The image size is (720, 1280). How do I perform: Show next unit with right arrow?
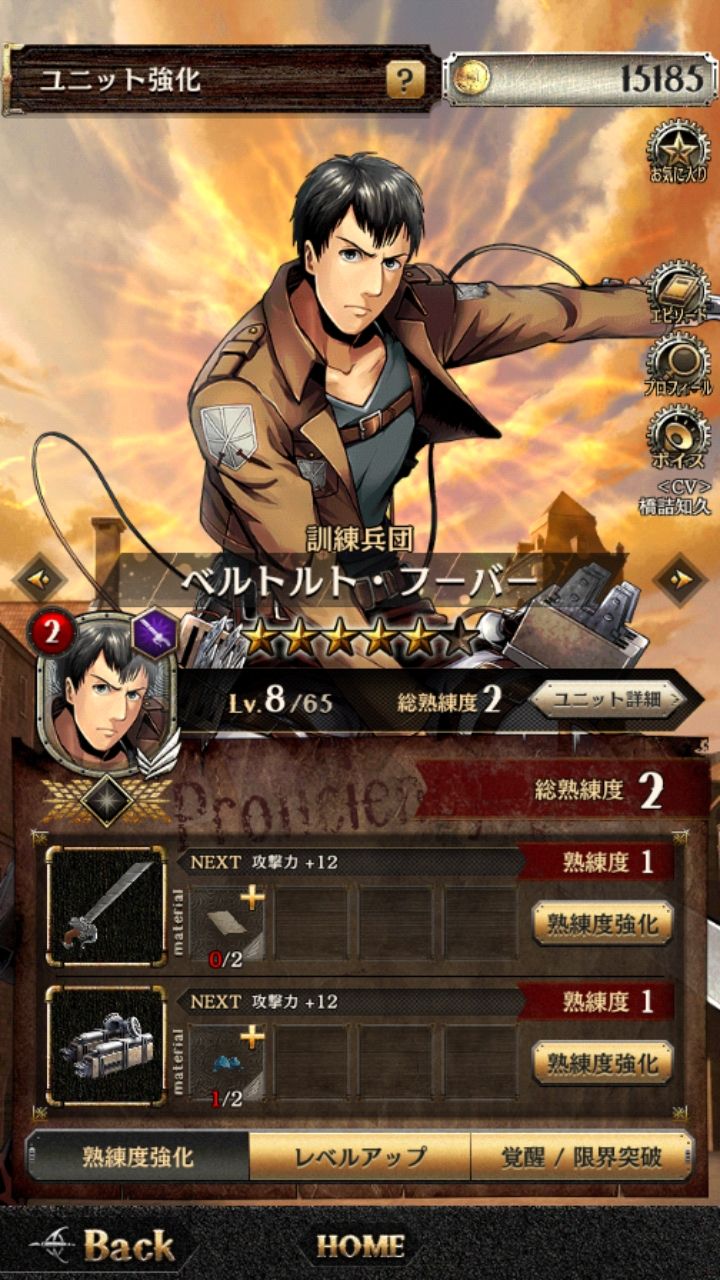pos(679,579)
